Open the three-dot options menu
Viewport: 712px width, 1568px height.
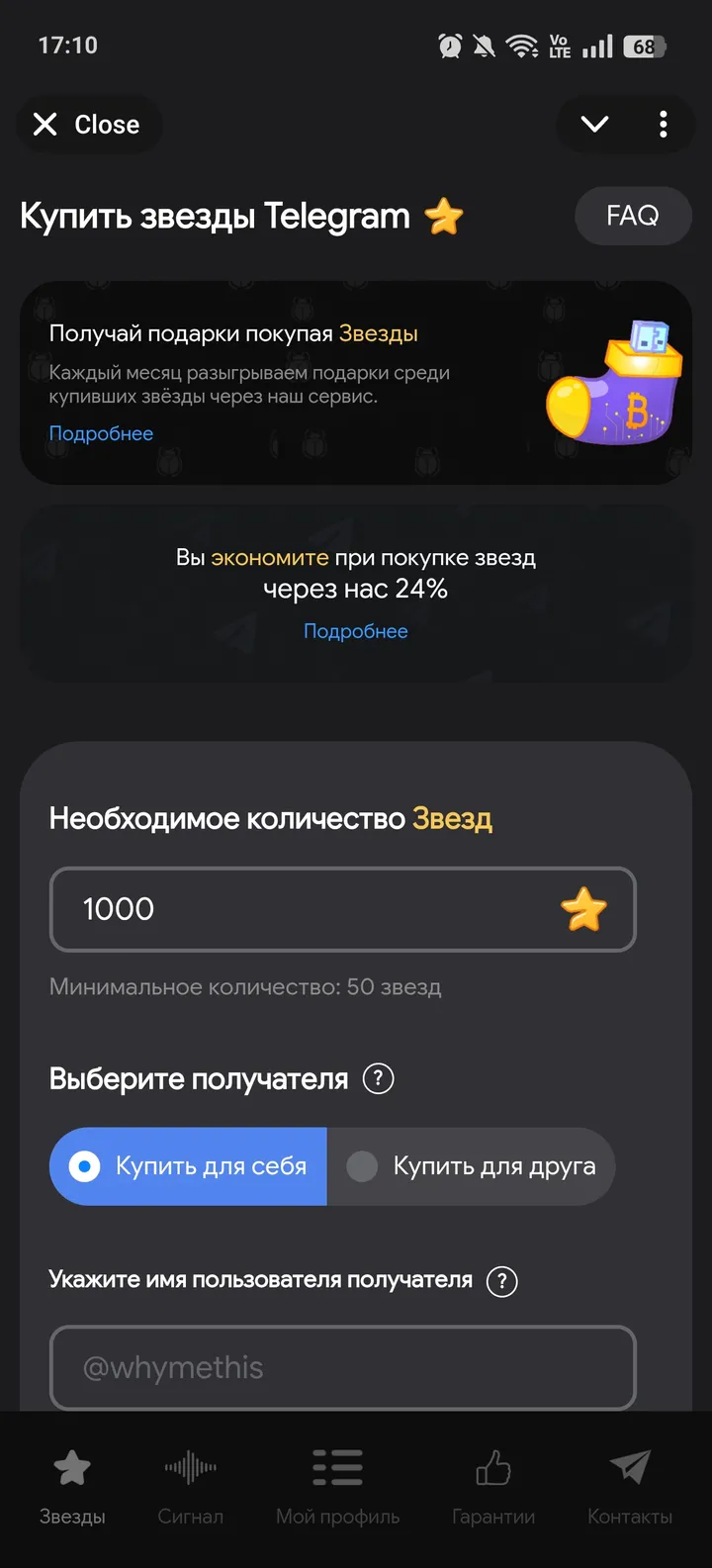pyautogui.click(x=664, y=124)
